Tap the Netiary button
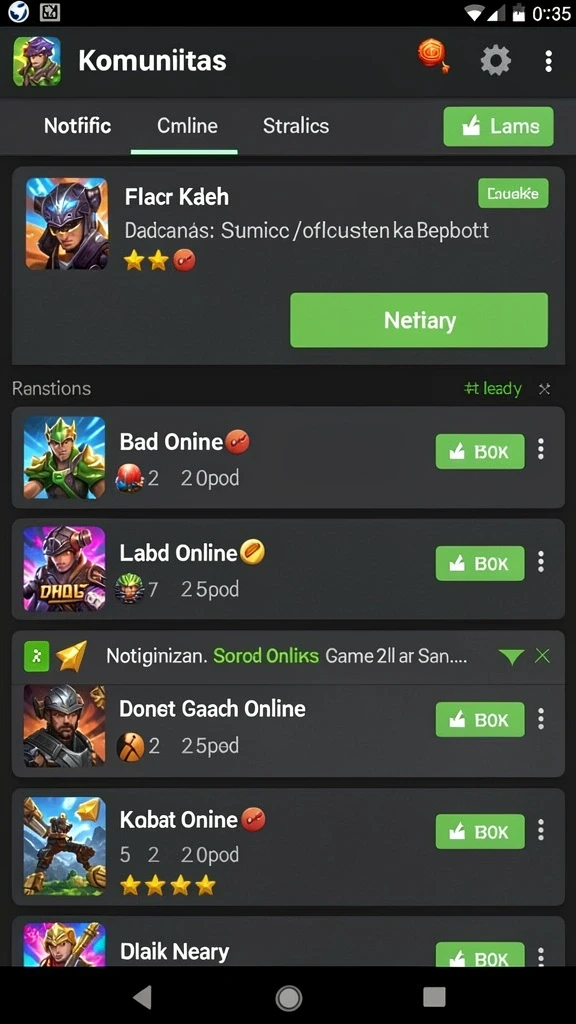 [419, 320]
